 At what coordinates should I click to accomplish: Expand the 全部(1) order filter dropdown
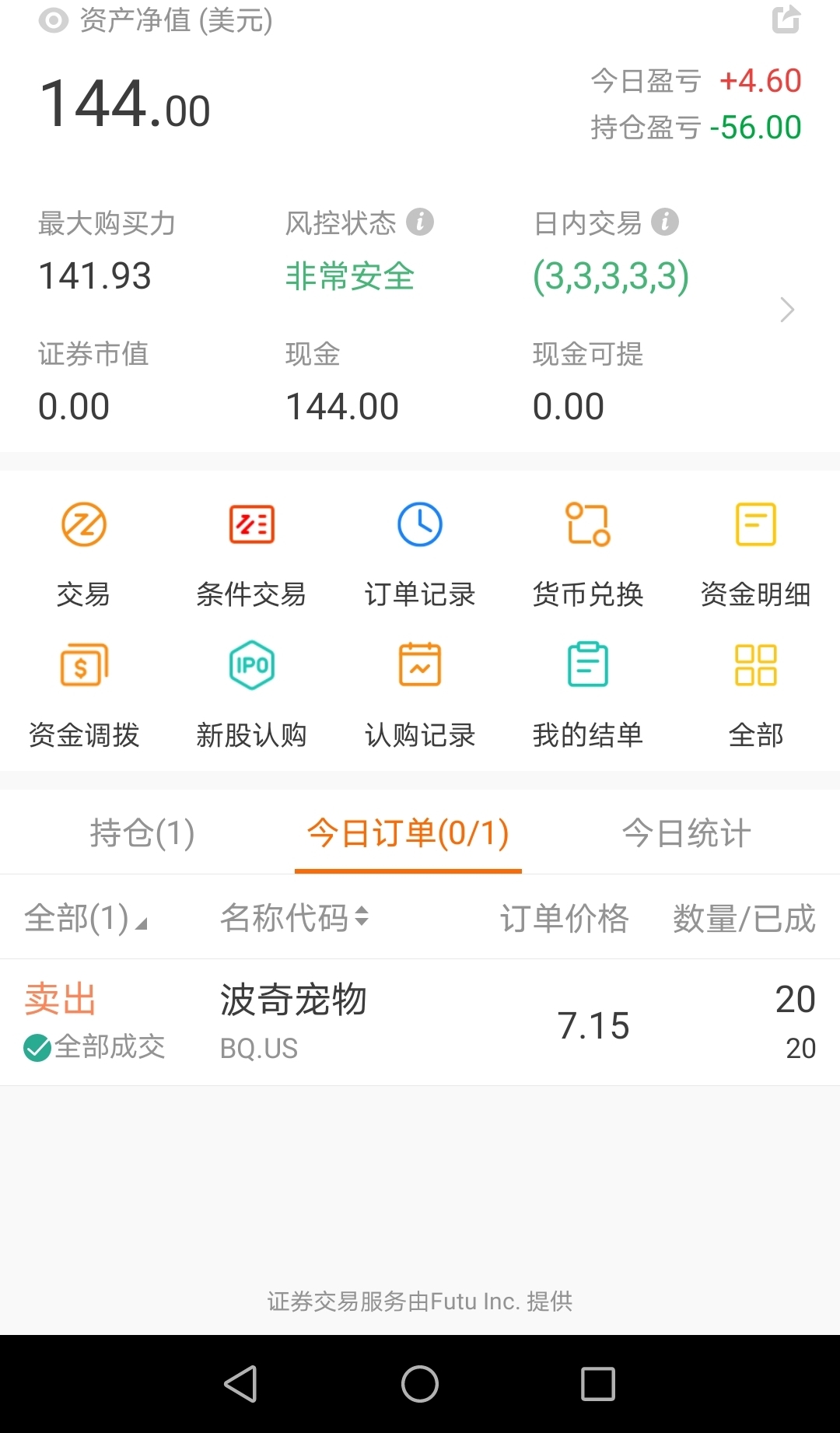coord(86,918)
